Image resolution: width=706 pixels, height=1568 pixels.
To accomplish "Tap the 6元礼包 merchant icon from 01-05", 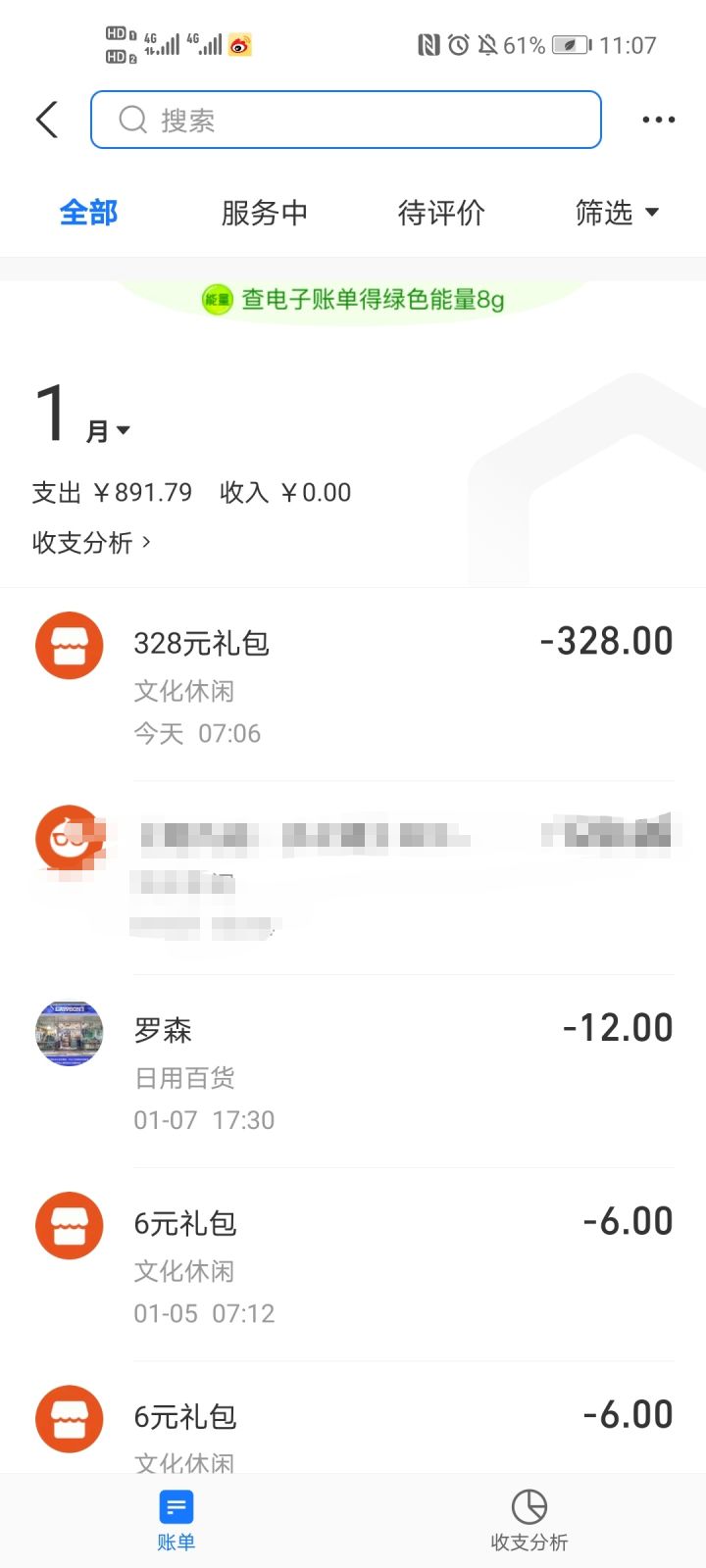I will pos(69,1224).
